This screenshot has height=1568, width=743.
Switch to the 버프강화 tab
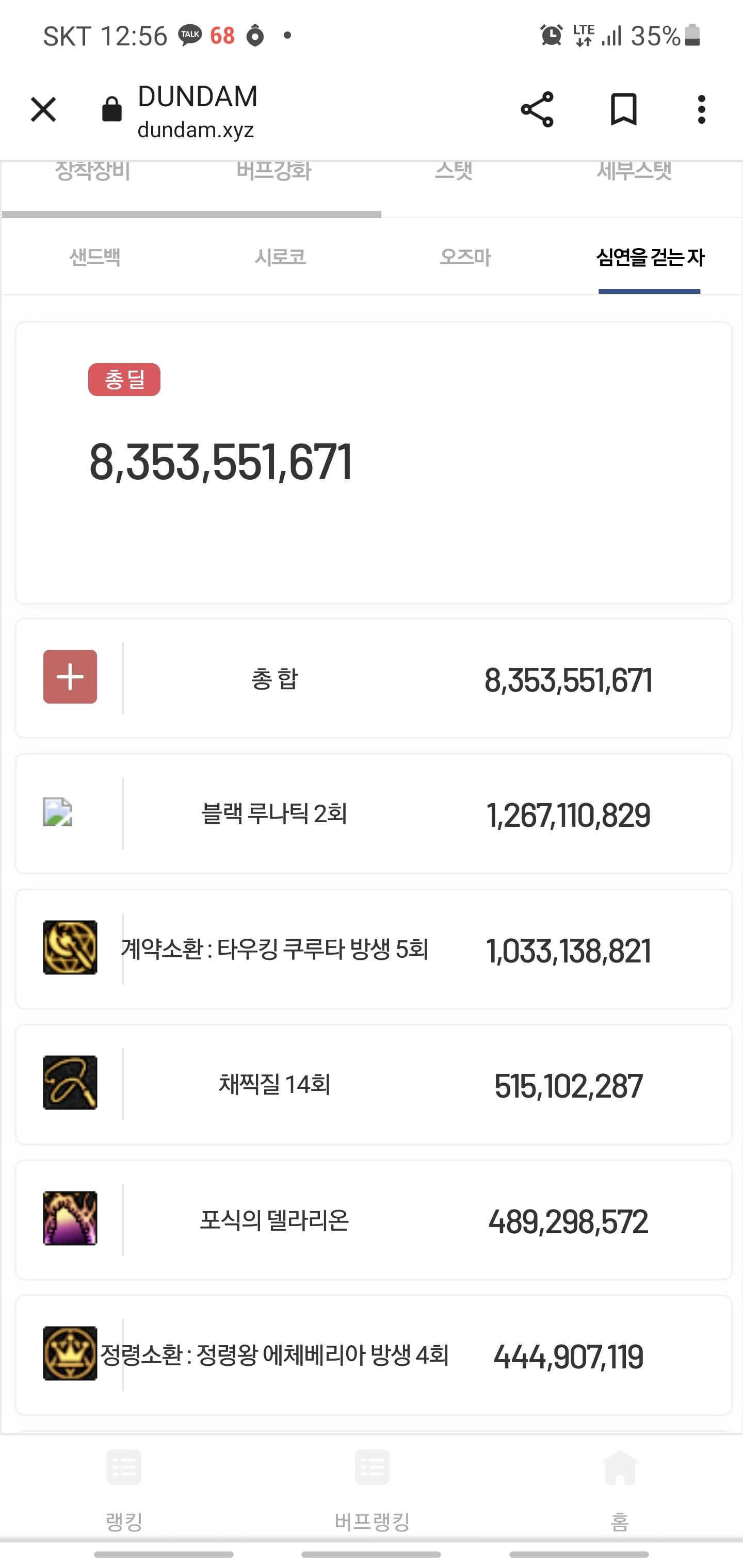(x=274, y=171)
